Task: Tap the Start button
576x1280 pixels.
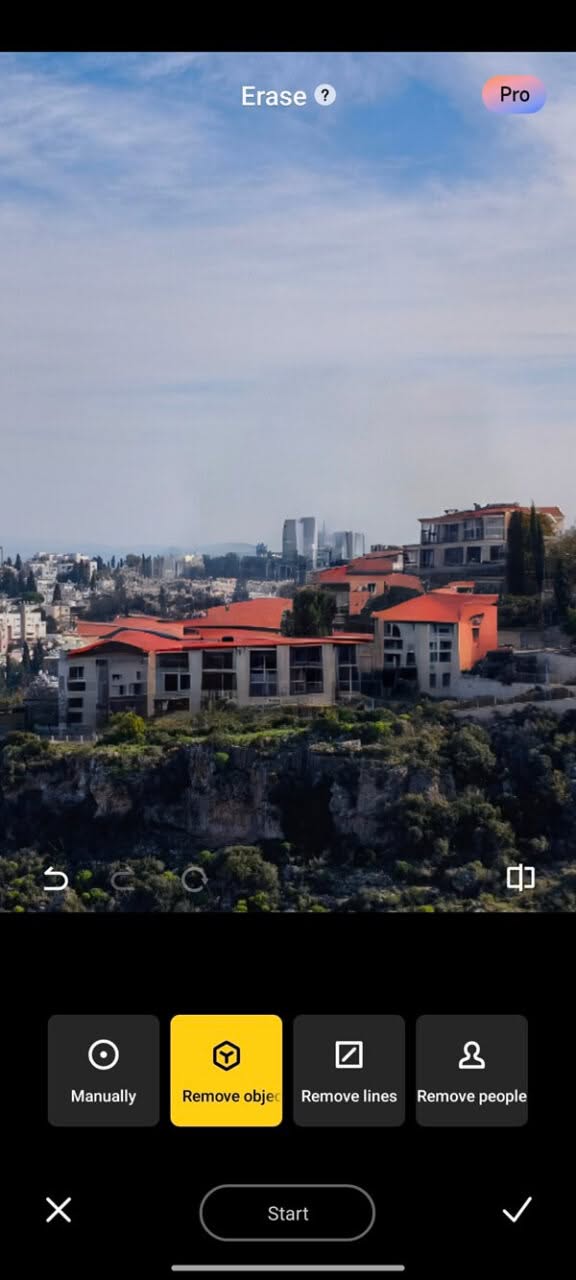Action: [287, 1213]
